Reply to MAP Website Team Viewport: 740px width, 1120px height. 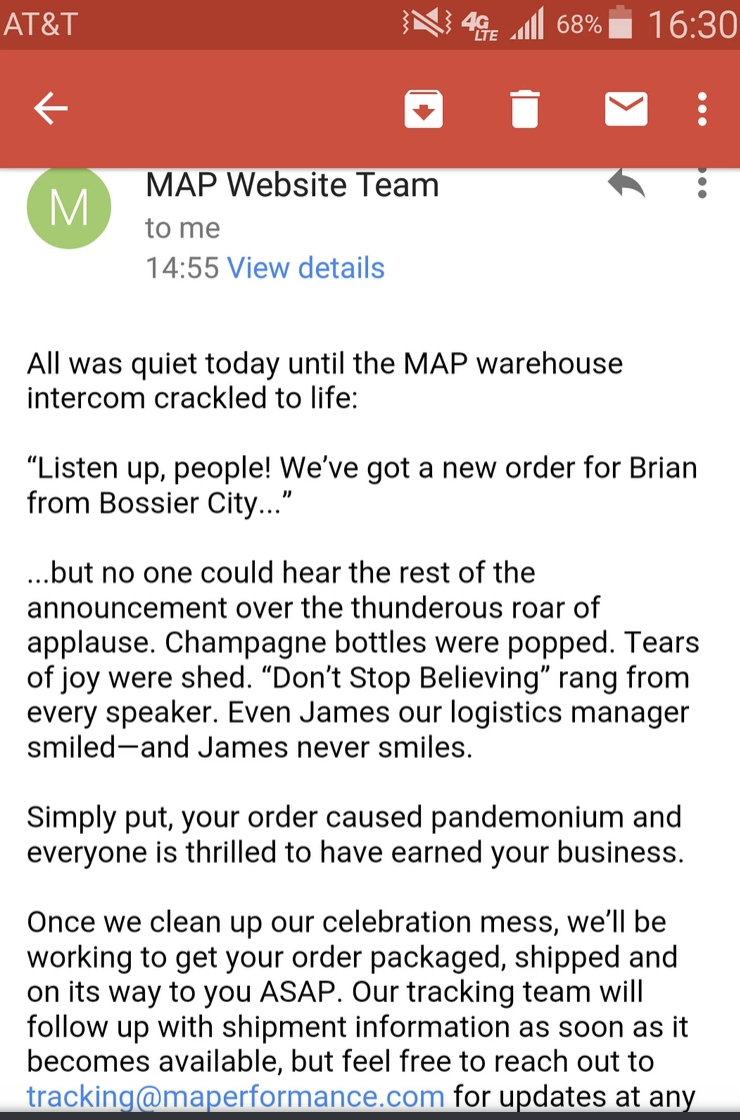pyautogui.click(x=626, y=184)
